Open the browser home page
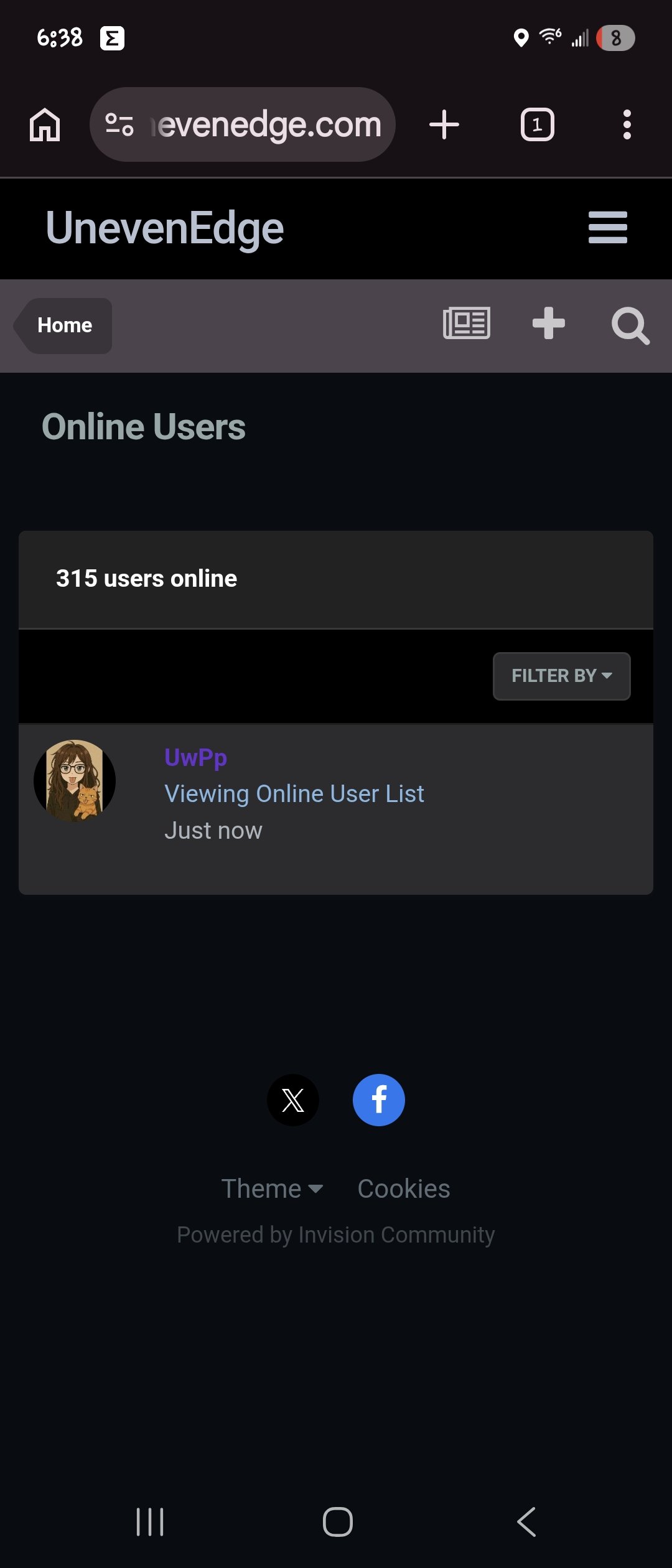This screenshot has height=1568, width=672. coord(45,124)
